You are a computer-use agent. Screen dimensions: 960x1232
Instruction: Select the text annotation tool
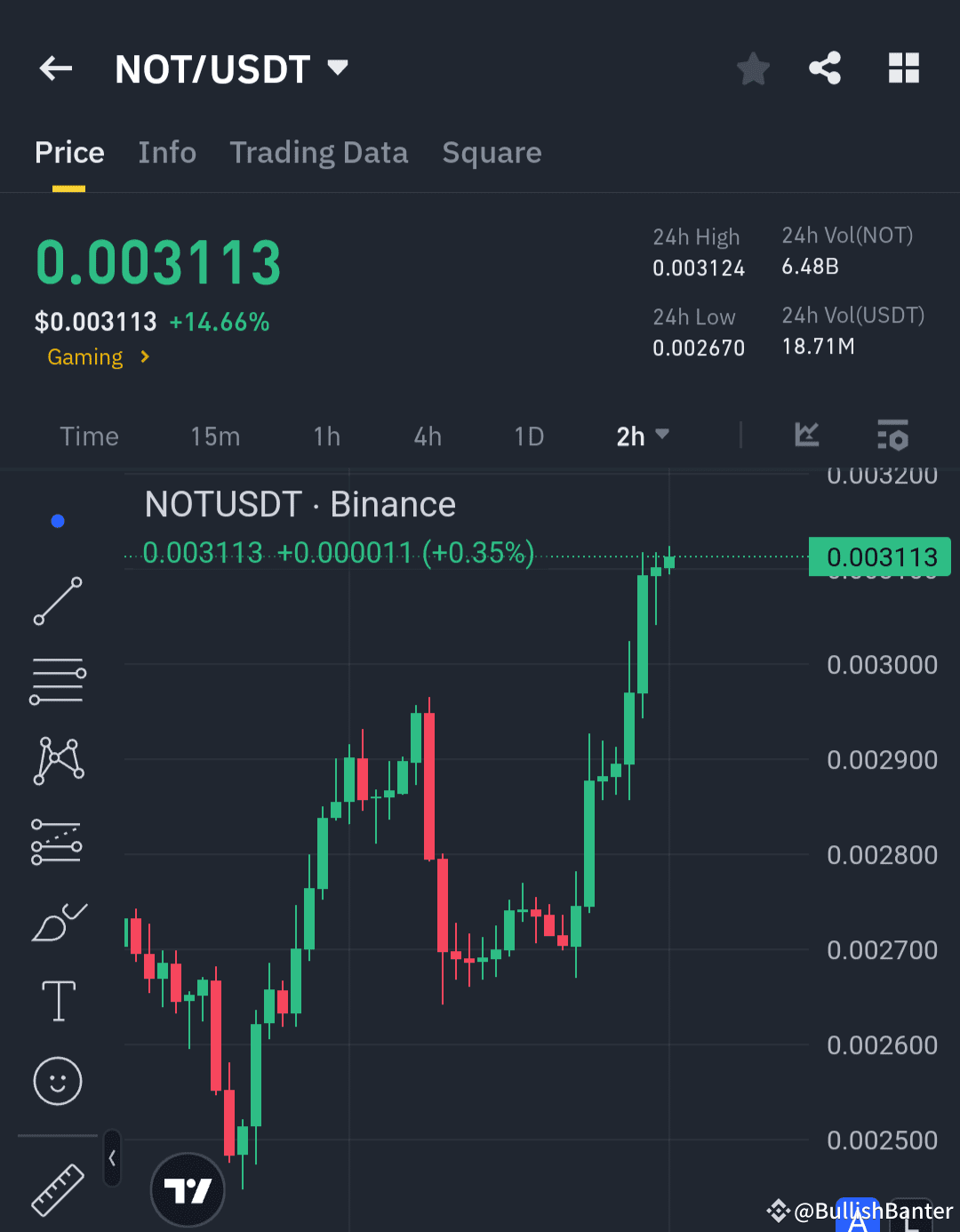tap(57, 1001)
